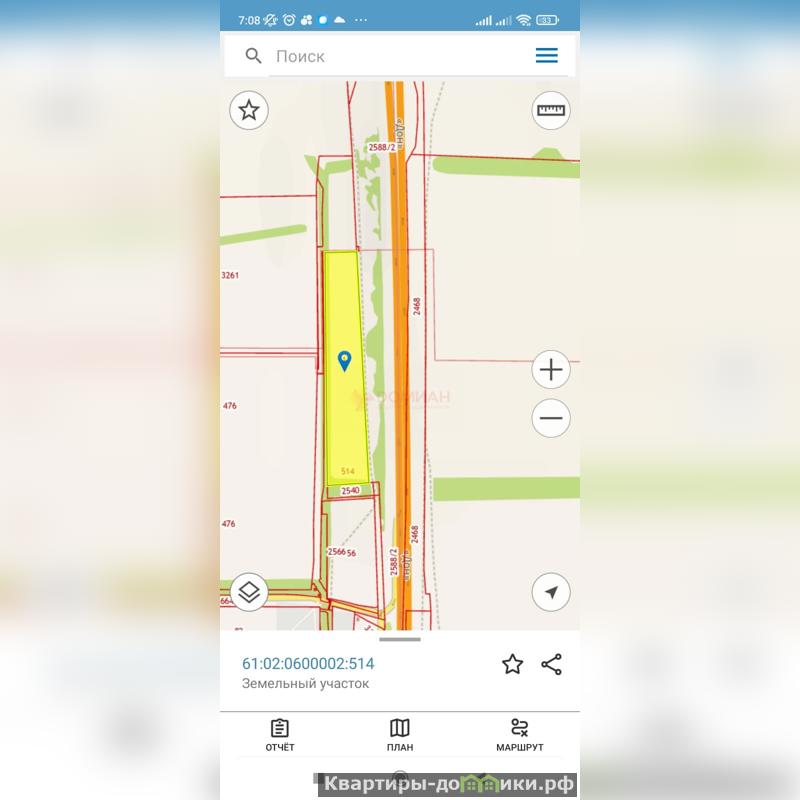Open the Отчёт report

click(x=280, y=735)
